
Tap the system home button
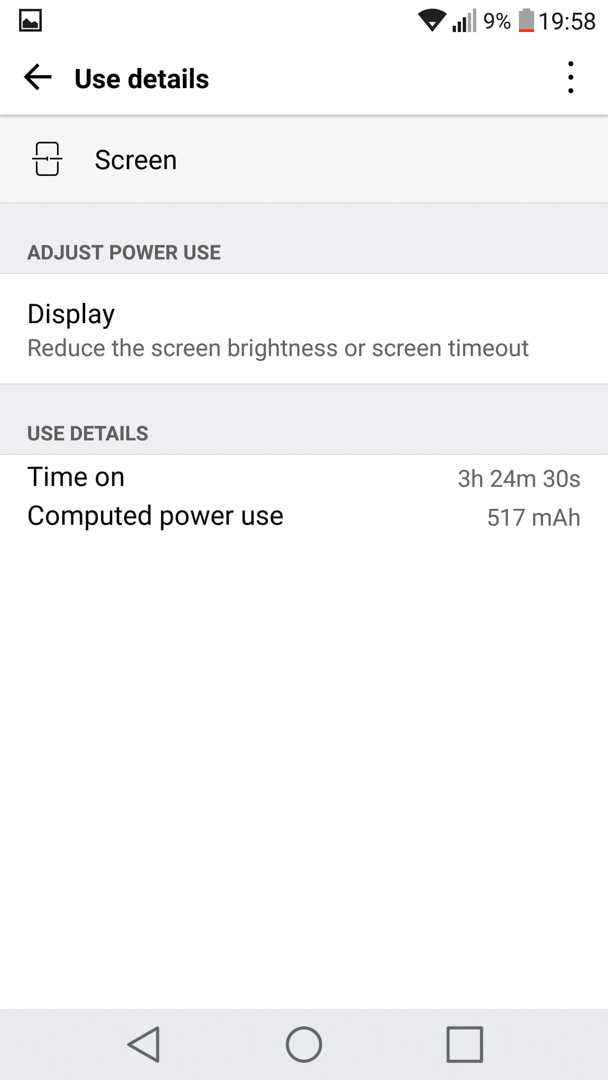pyautogui.click(x=304, y=1043)
